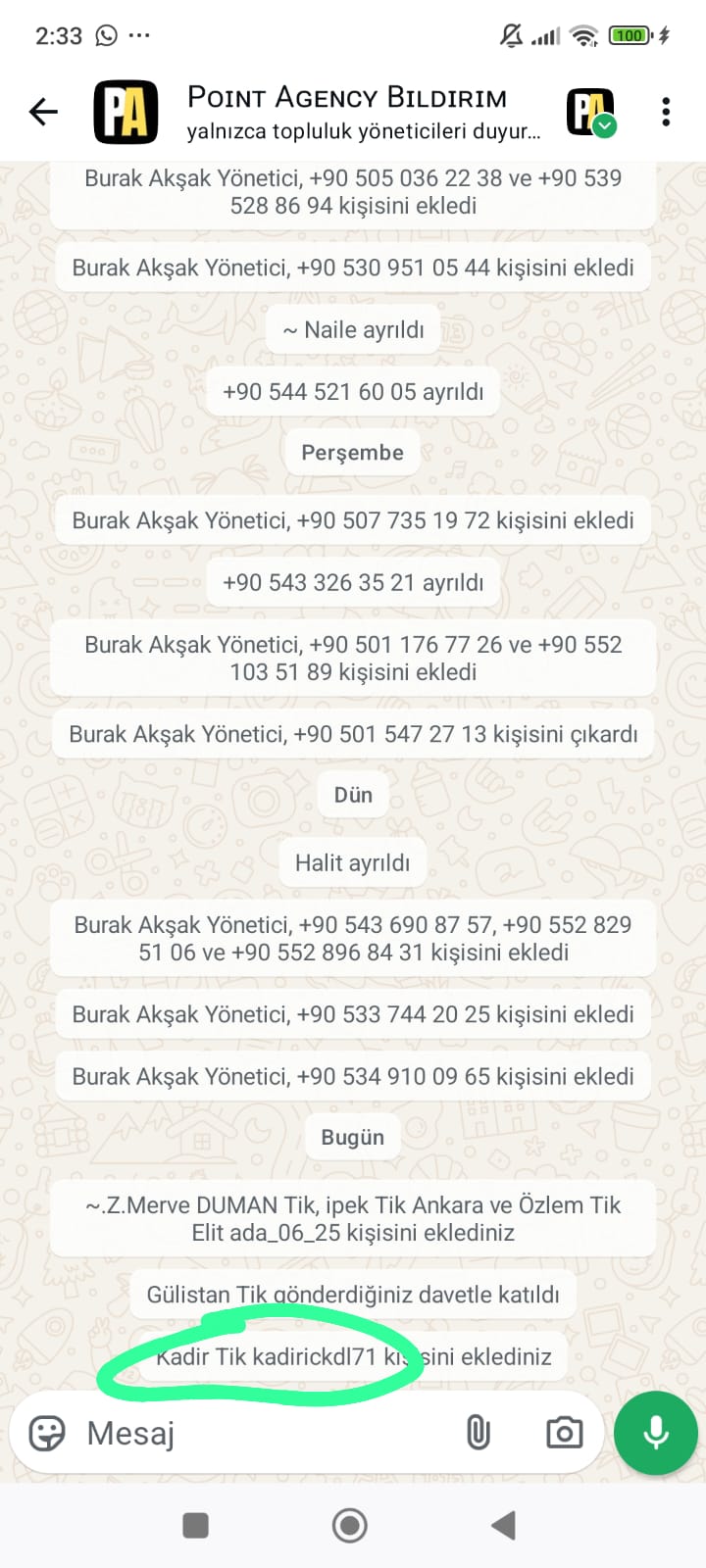The image size is (706, 1568).
Task: Tap the microphone voice message button
Action: 655,1433
